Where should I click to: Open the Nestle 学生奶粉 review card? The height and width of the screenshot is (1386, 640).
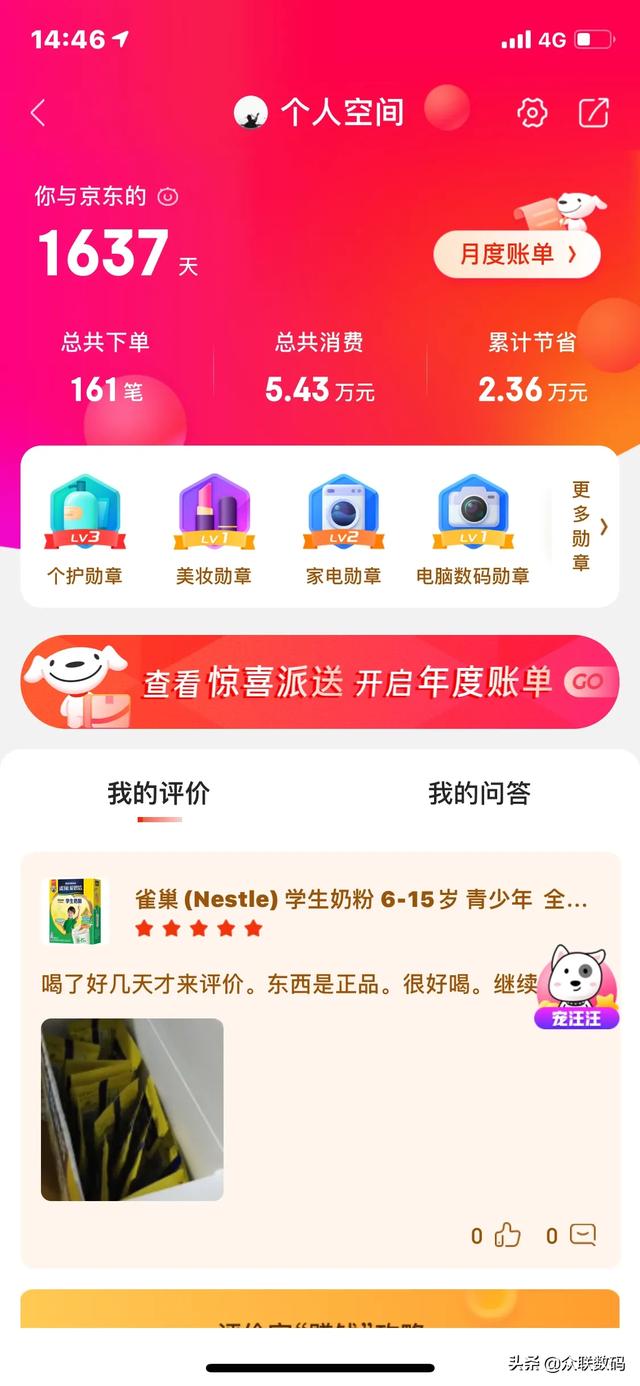[320, 1060]
